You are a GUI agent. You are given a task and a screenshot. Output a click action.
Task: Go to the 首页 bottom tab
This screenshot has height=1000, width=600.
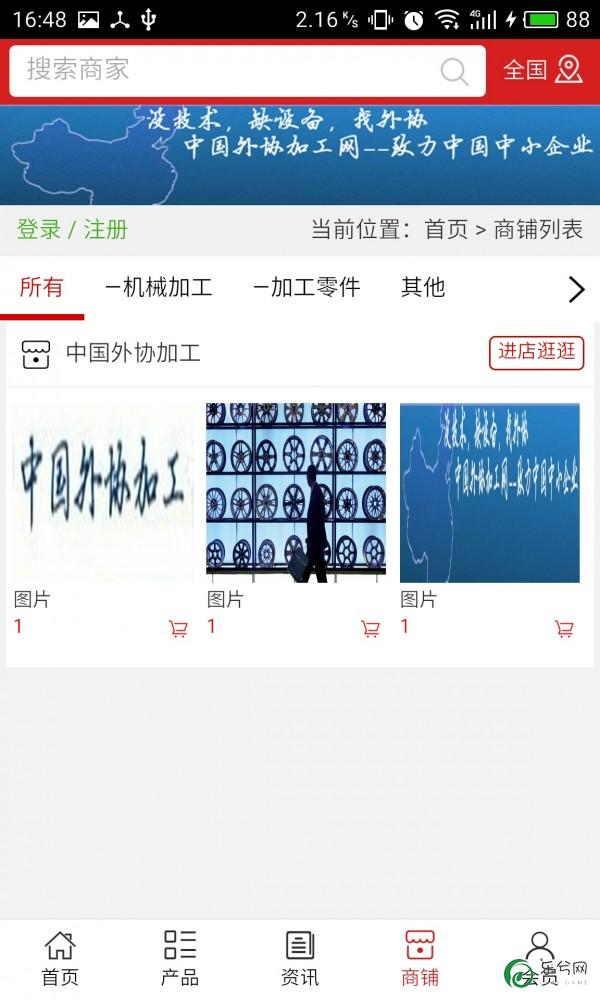60,958
